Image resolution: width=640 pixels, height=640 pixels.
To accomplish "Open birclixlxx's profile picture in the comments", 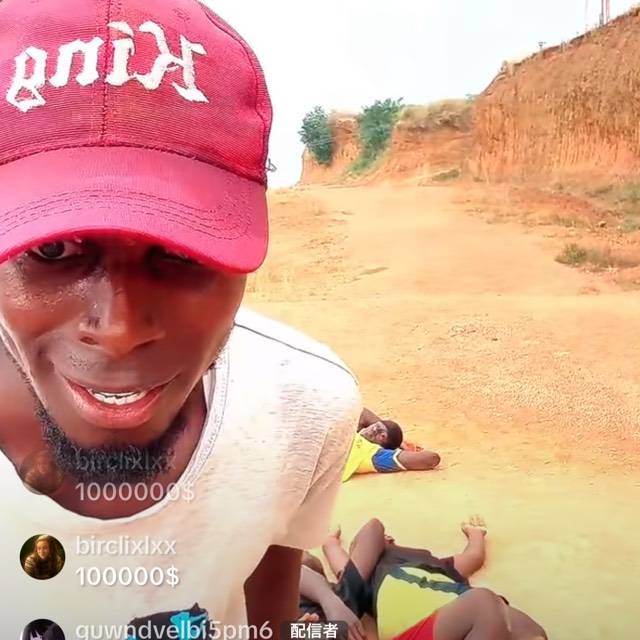I will (x=43, y=557).
